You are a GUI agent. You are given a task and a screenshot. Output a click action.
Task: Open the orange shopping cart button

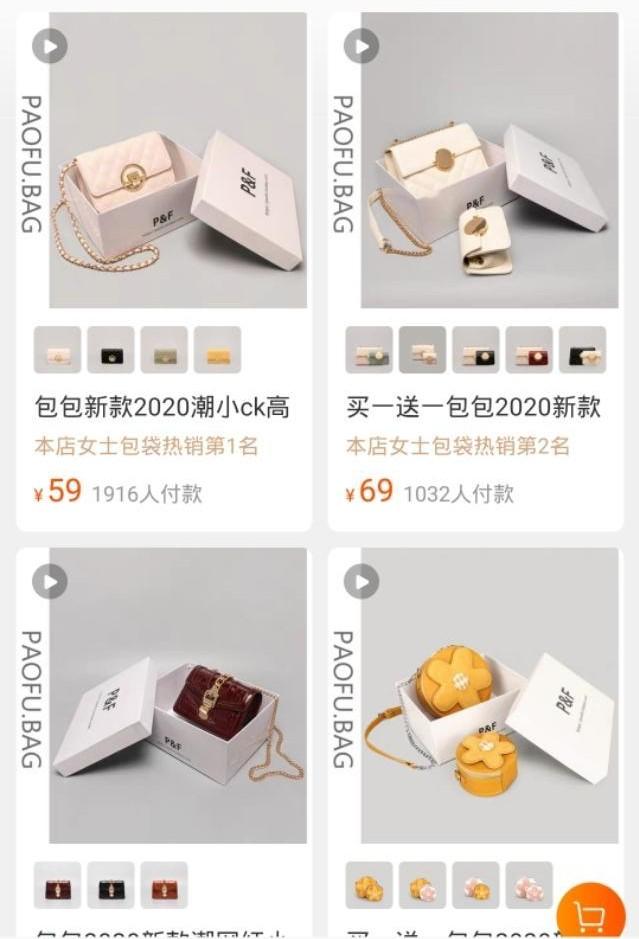[590, 914]
